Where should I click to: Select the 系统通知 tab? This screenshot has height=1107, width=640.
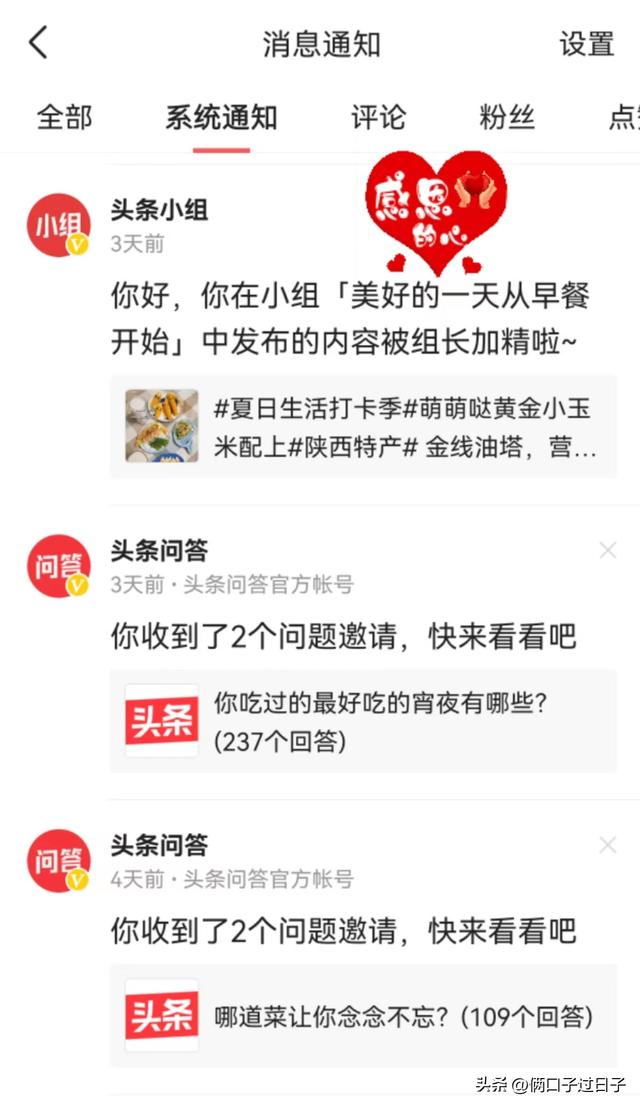222,117
